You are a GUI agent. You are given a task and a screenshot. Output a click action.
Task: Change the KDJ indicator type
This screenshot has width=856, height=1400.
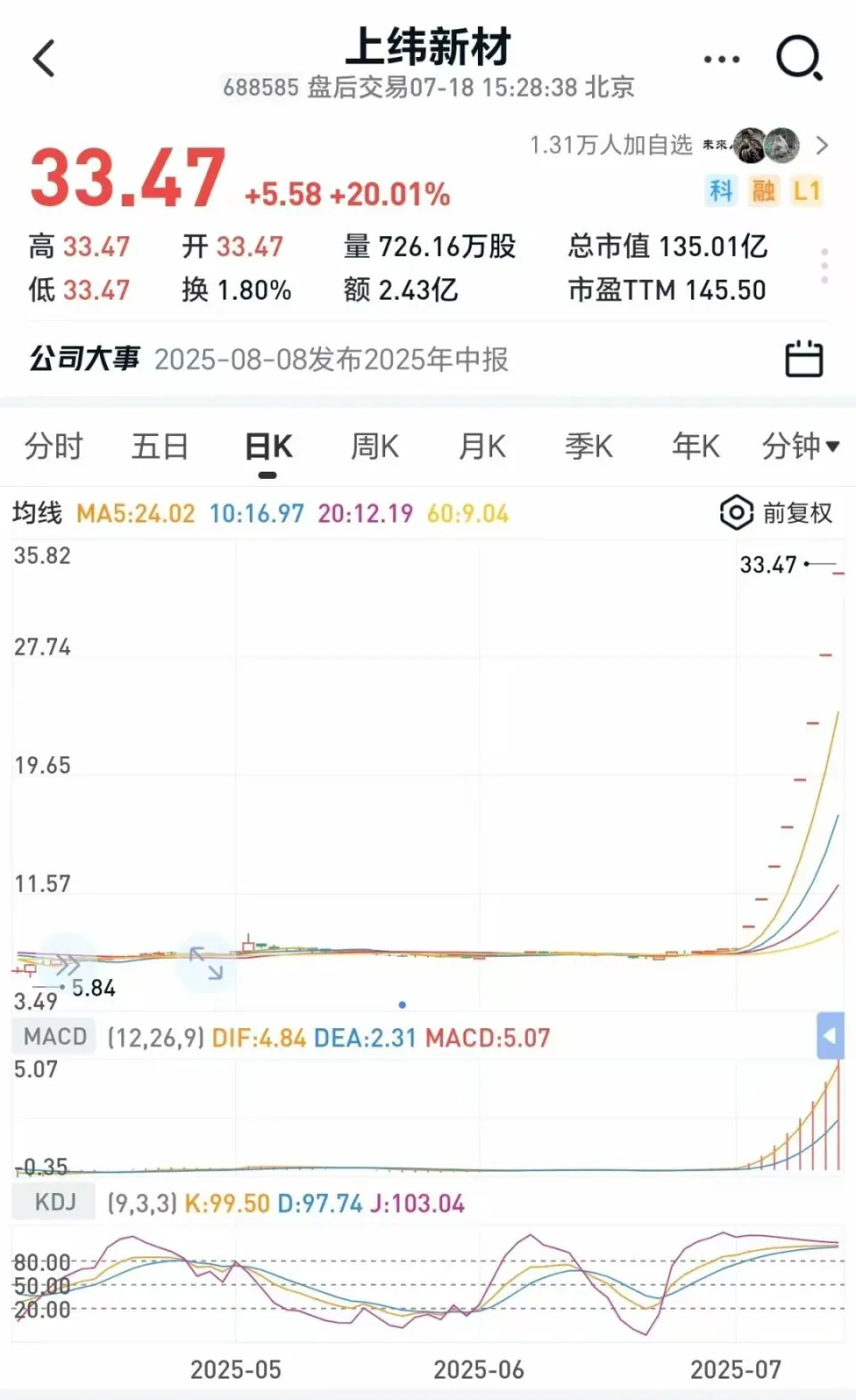click(54, 1202)
